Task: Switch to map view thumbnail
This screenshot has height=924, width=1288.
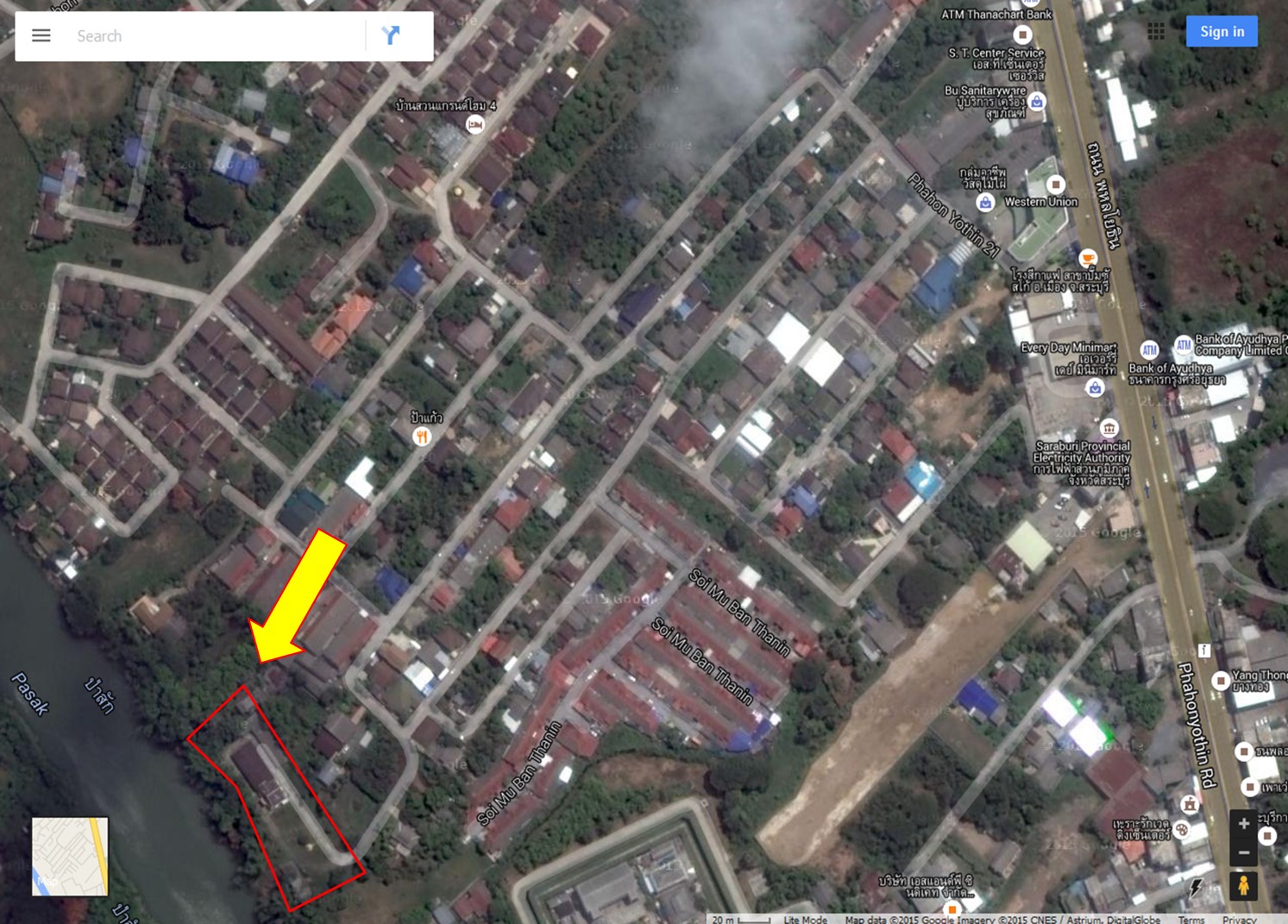Action: (x=70, y=856)
